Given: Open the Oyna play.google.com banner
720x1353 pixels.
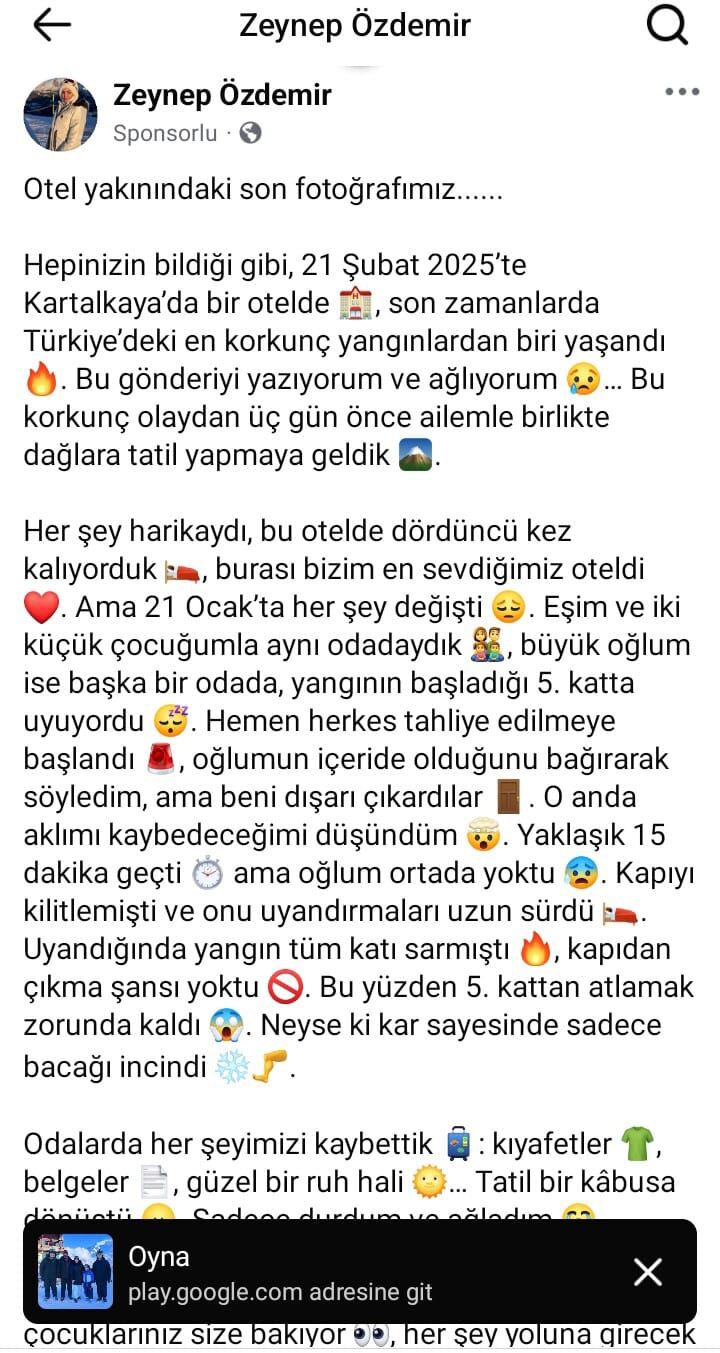Looking at the screenshot, I should 300,1272.
